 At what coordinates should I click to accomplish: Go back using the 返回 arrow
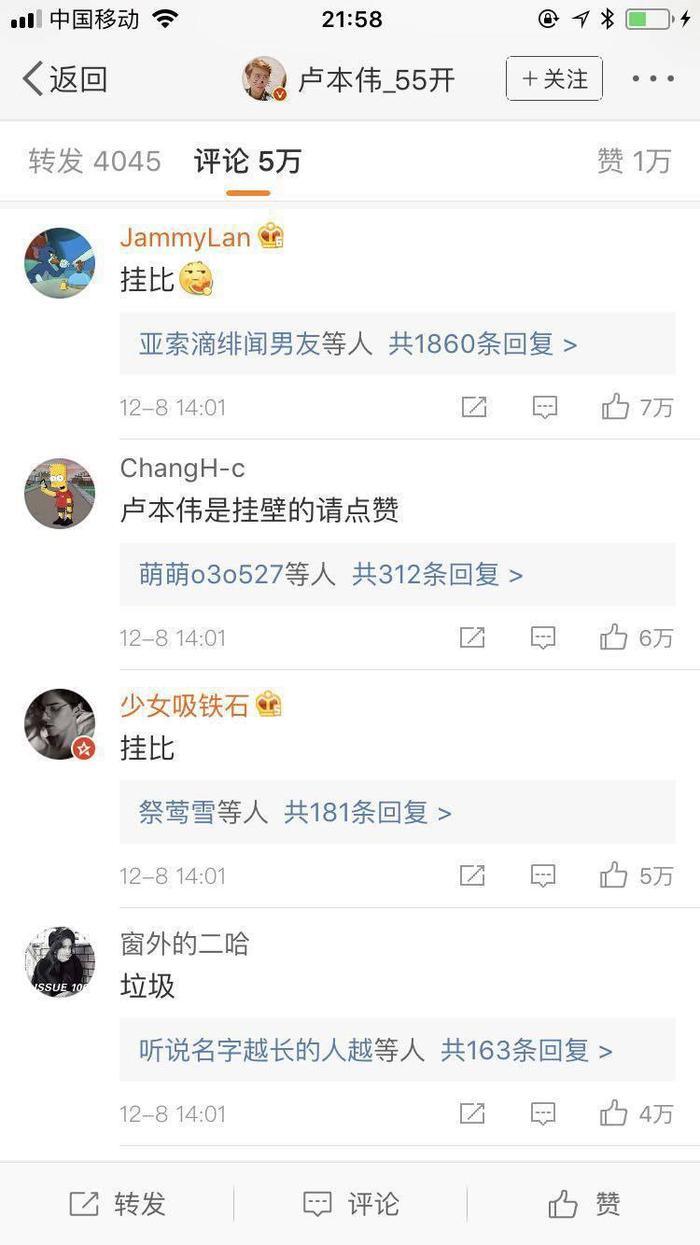[x=64, y=79]
